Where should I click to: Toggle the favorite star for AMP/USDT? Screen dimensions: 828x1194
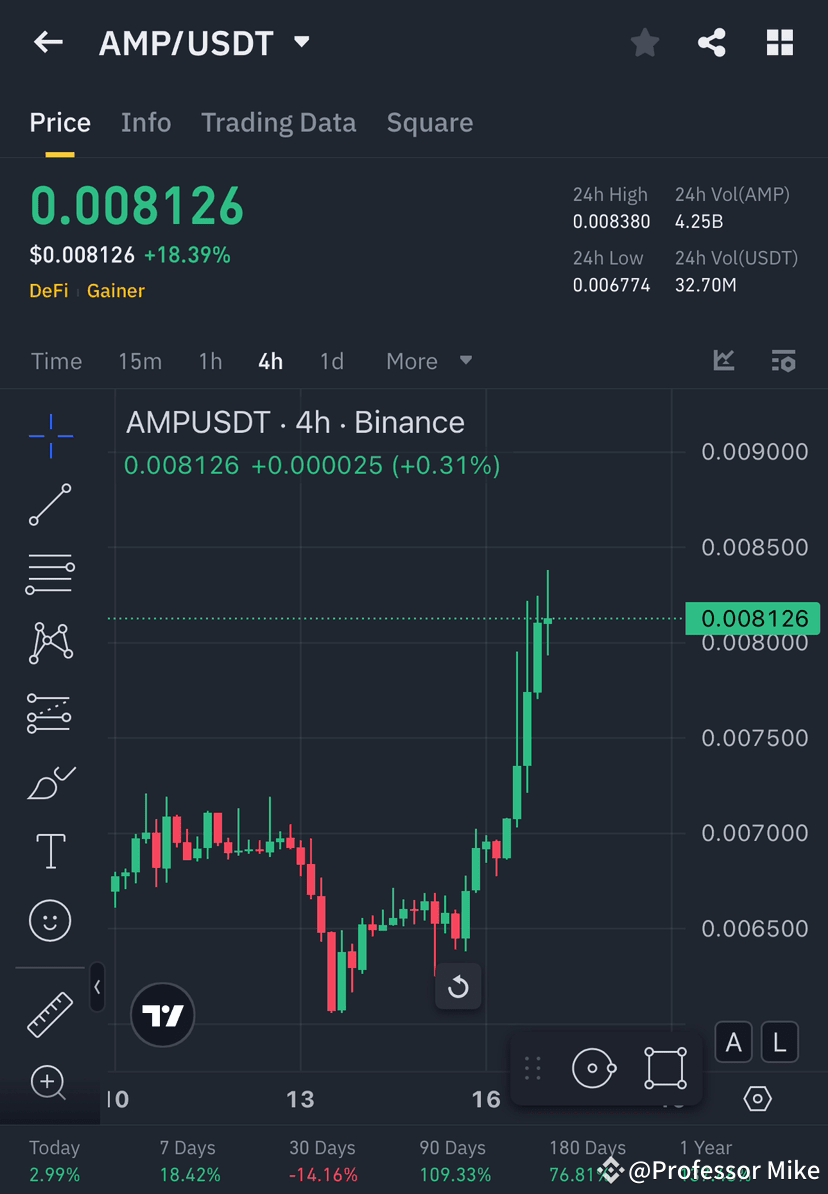644,42
